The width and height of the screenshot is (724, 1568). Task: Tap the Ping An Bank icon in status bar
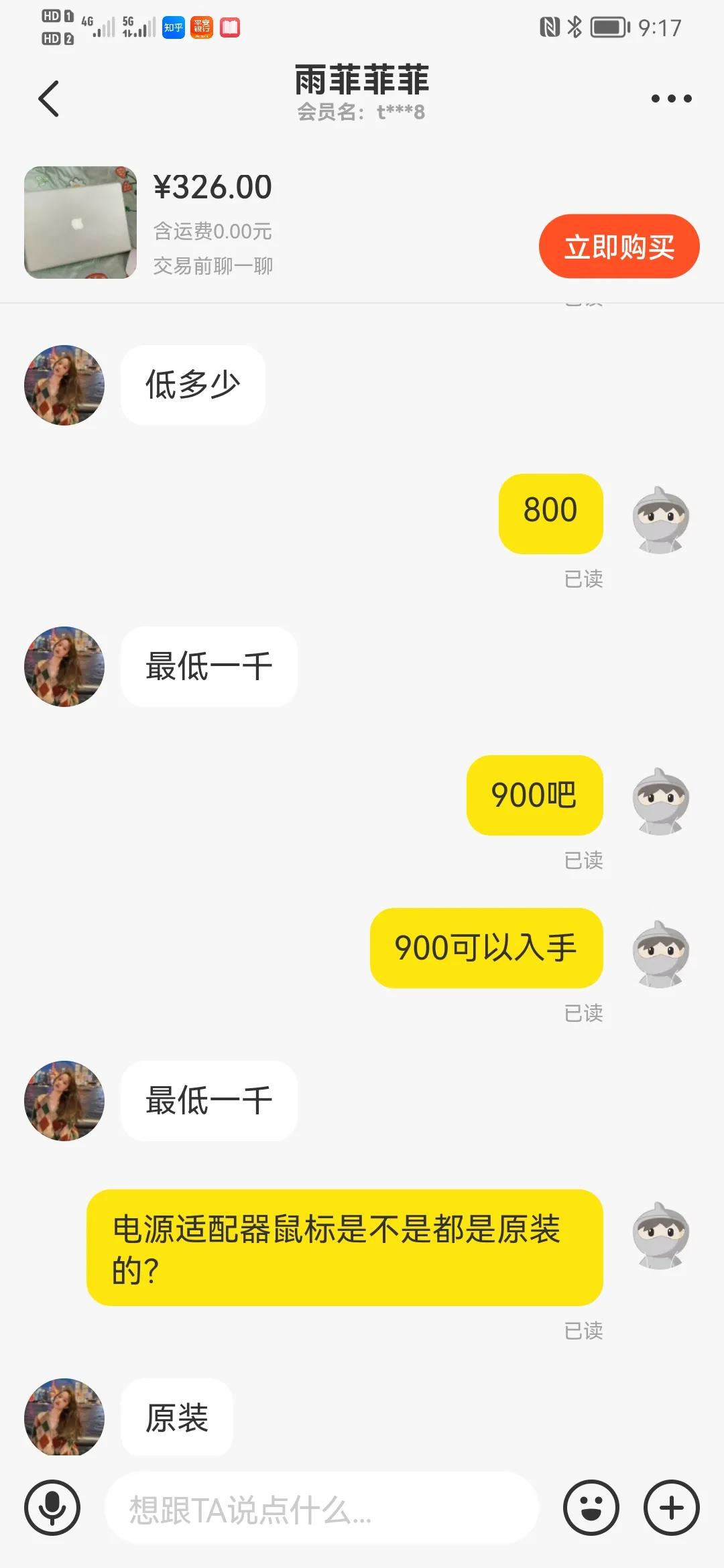202,27
